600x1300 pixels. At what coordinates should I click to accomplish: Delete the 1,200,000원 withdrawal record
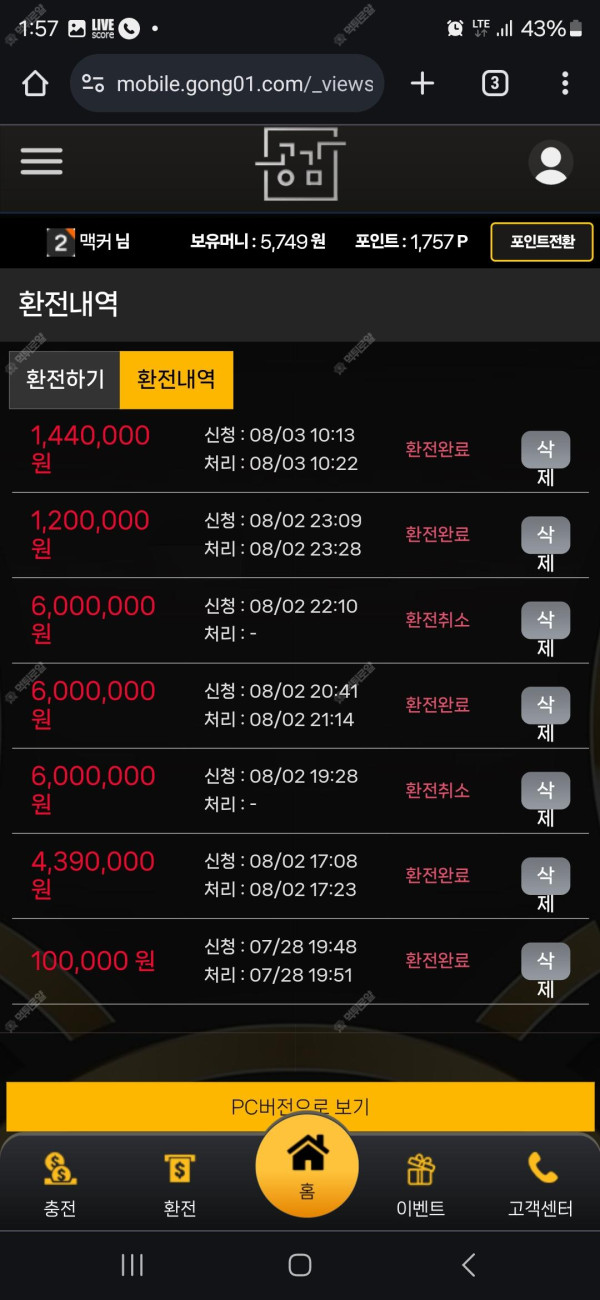[545, 535]
